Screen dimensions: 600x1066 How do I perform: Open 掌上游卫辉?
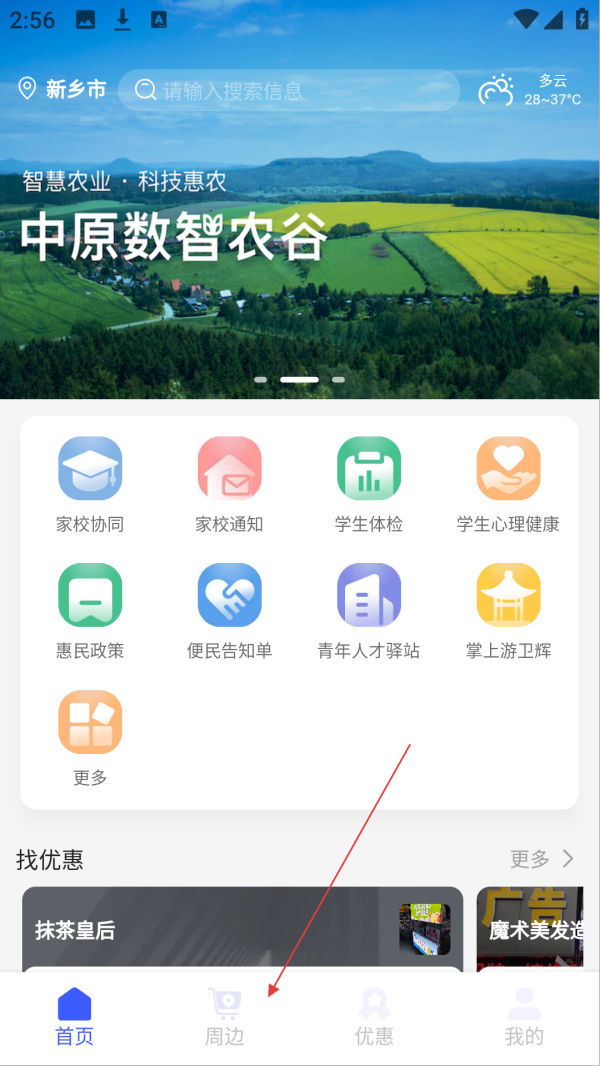tap(508, 611)
